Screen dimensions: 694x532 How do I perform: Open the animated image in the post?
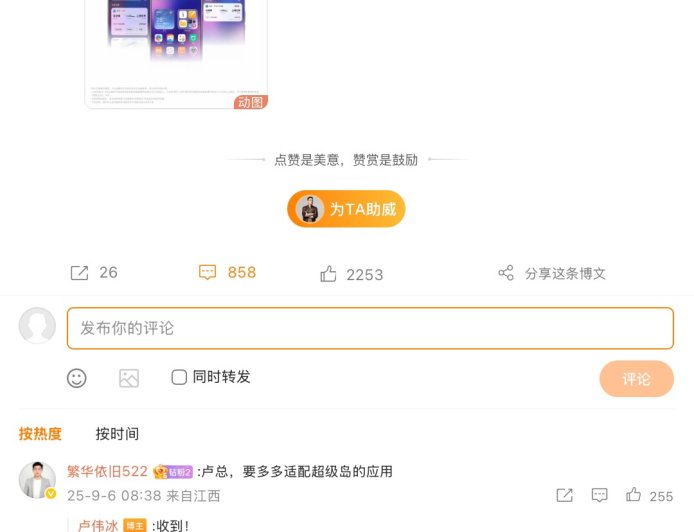click(176, 52)
